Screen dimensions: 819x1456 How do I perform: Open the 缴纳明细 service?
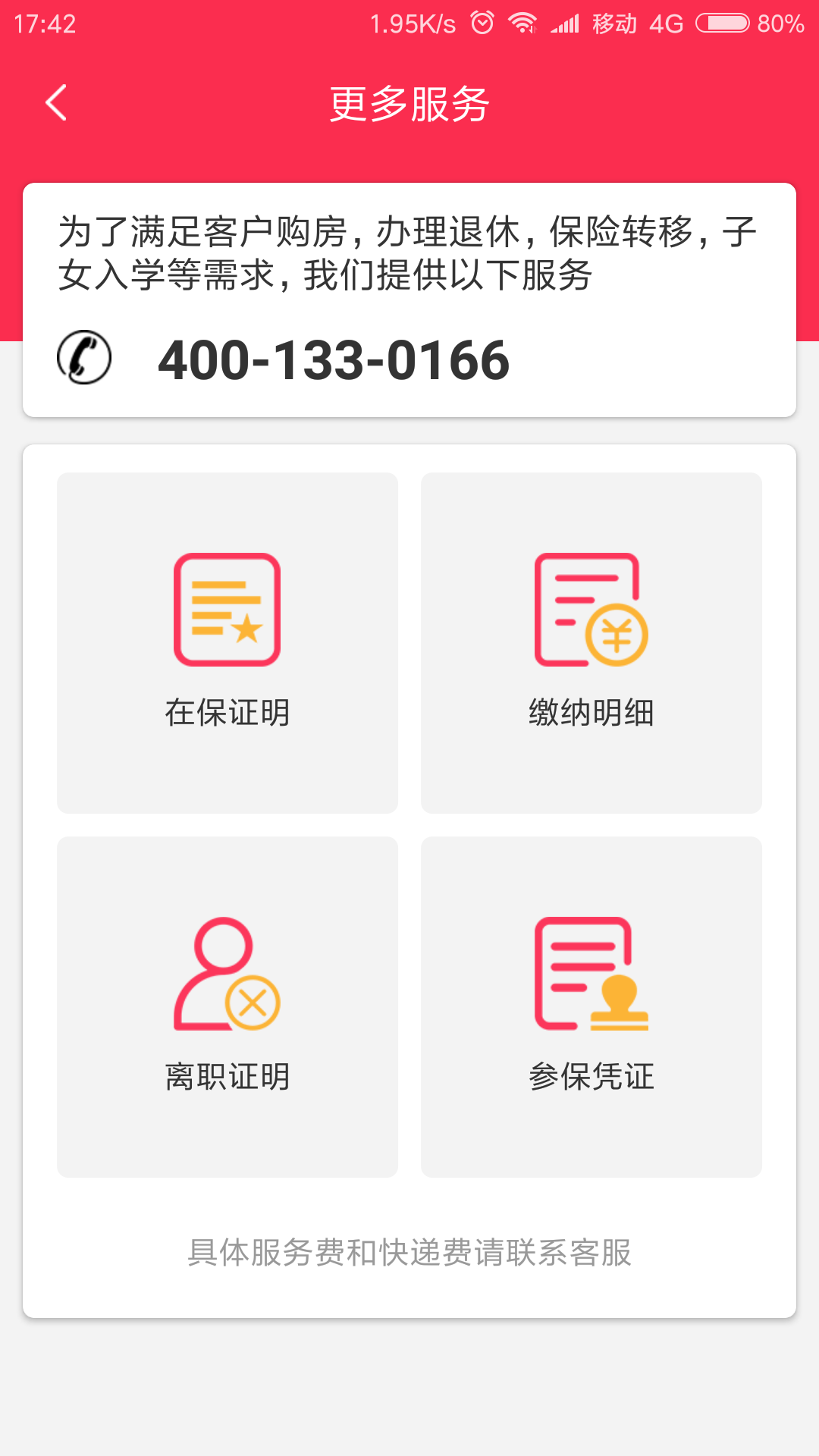(591, 643)
